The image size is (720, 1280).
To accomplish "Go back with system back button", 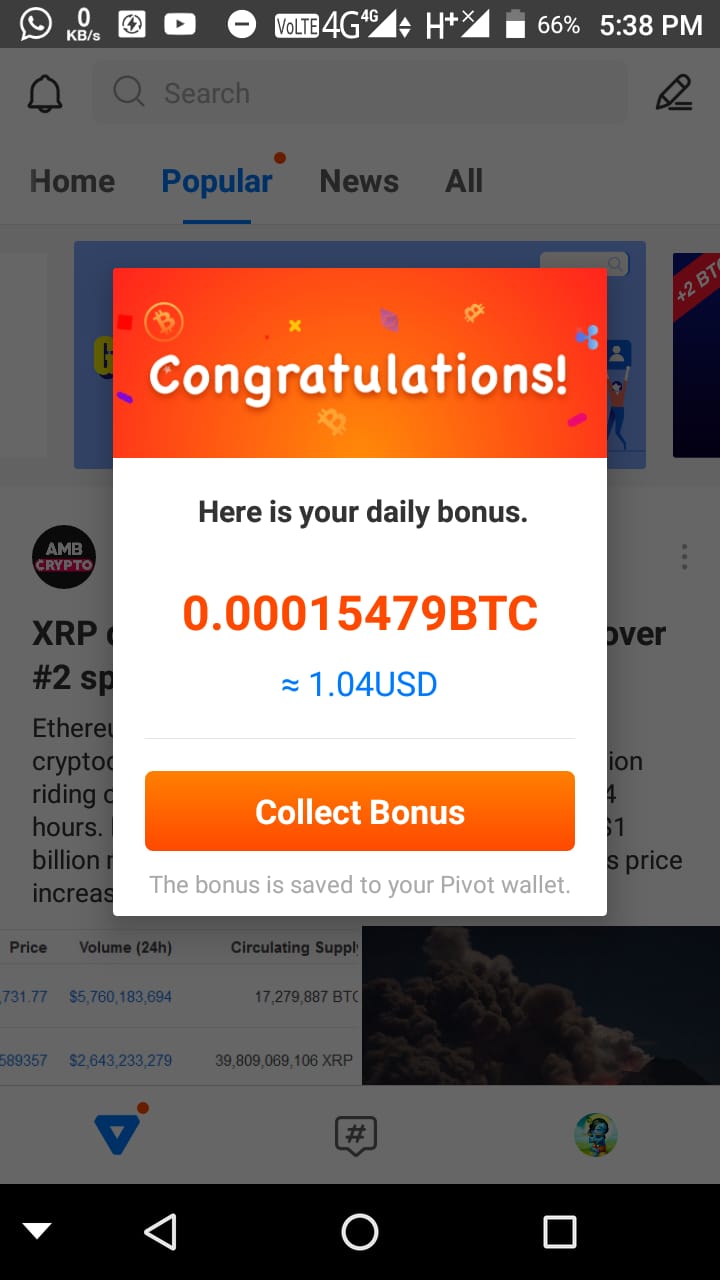I will (x=161, y=1232).
